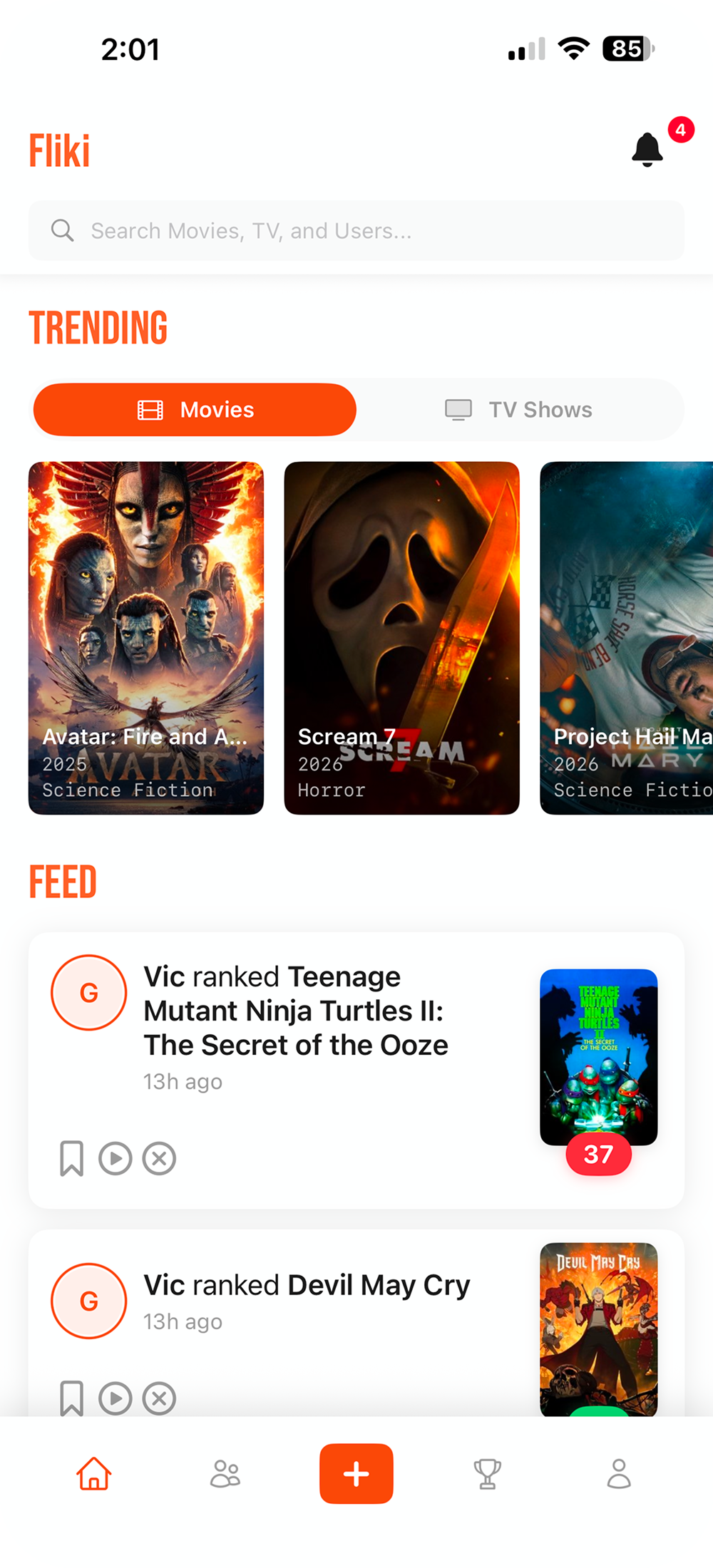713x1568 pixels.
Task: Open the Project Hail Mary movie card
Action: tap(626, 638)
